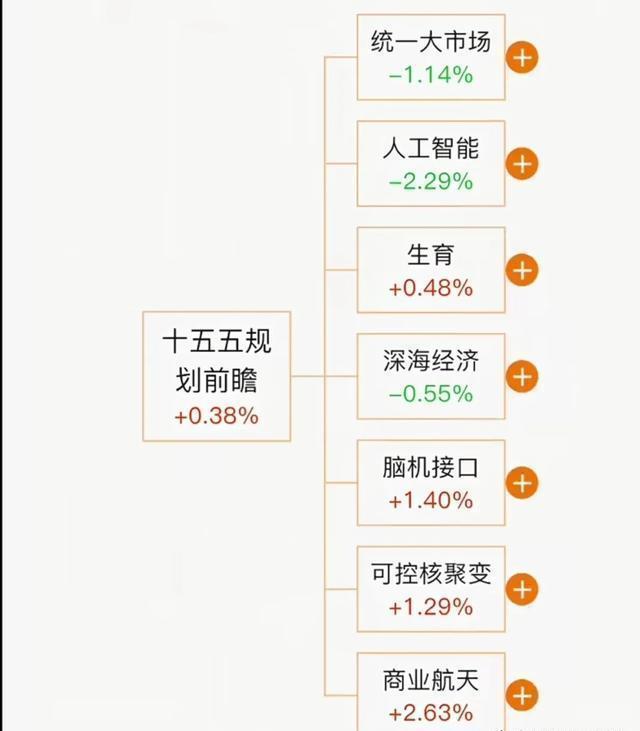Select the 商业航天 concept card
This screenshot has width=640, height=731.
coord(431,692)
